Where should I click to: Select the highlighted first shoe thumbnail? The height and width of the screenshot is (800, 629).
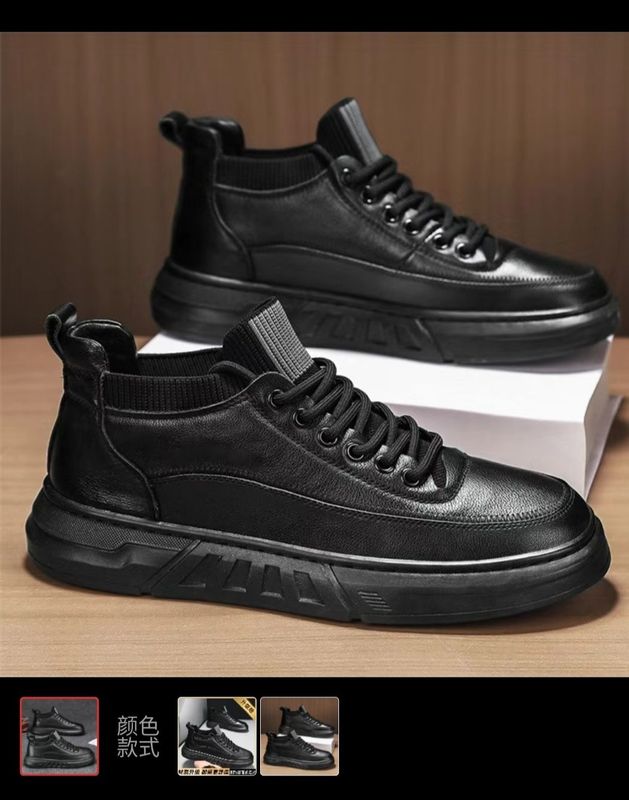(60, 736)
